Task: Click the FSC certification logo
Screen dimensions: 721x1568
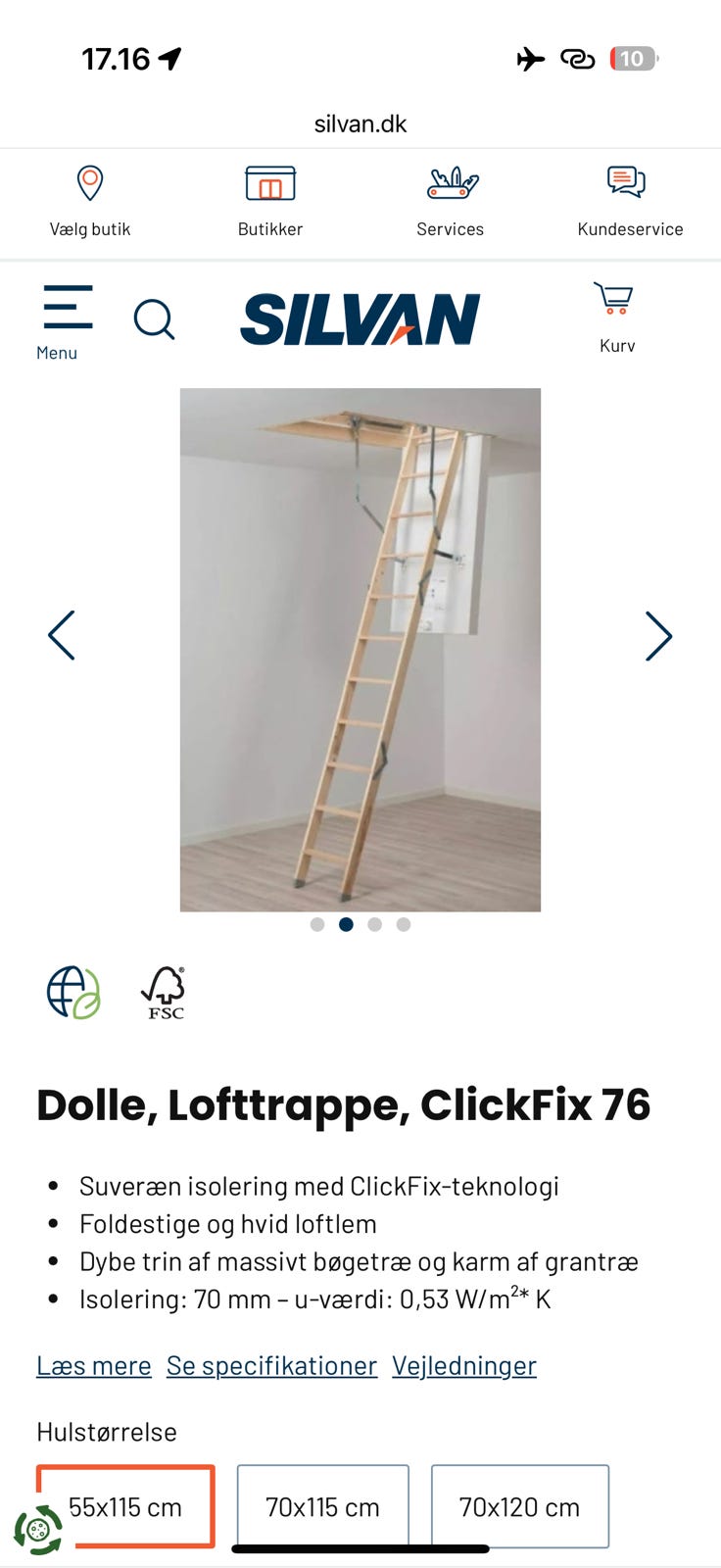Action: (x=165, y=991)
